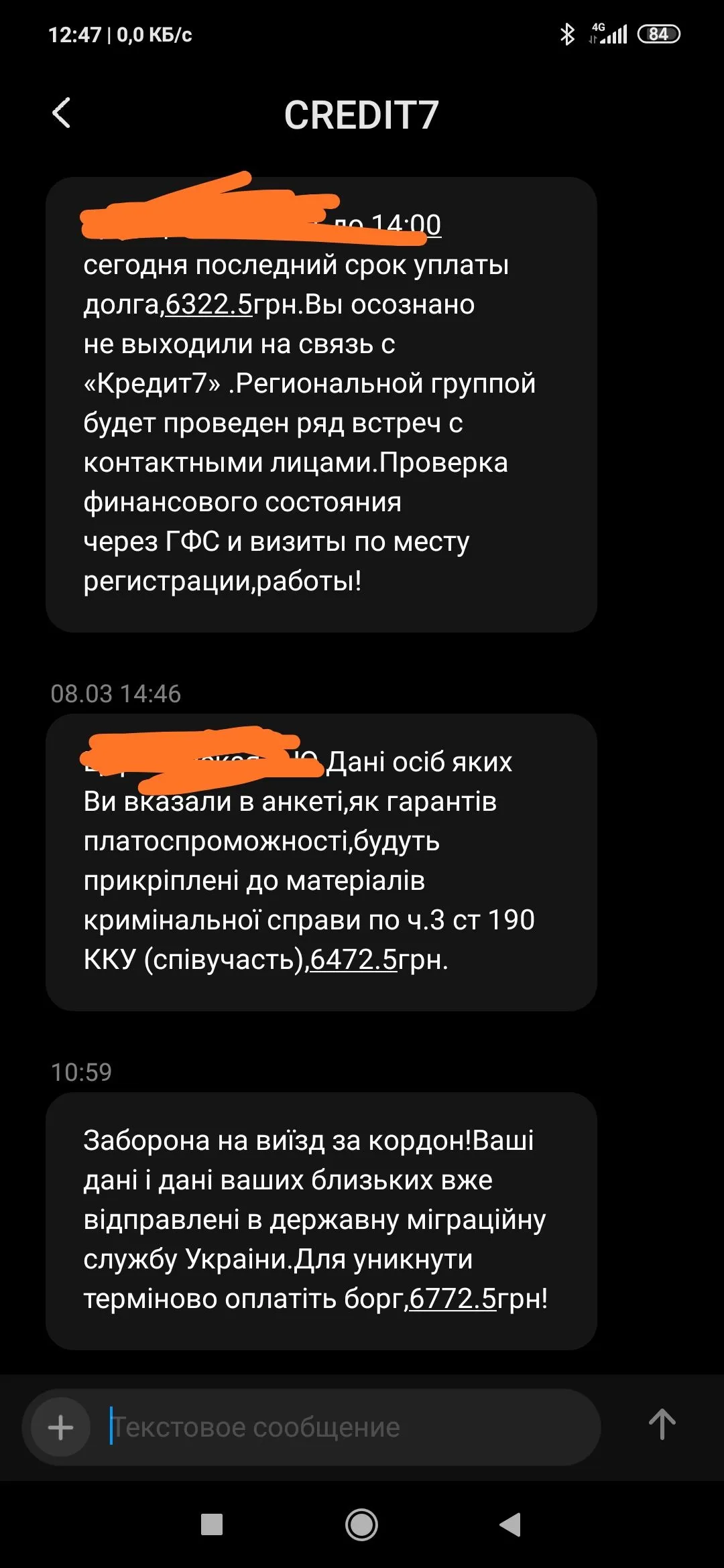Focus the text message input field
Viewport: 724px width, 1568px height.
pyautogui.click(x=349, y=1427)
